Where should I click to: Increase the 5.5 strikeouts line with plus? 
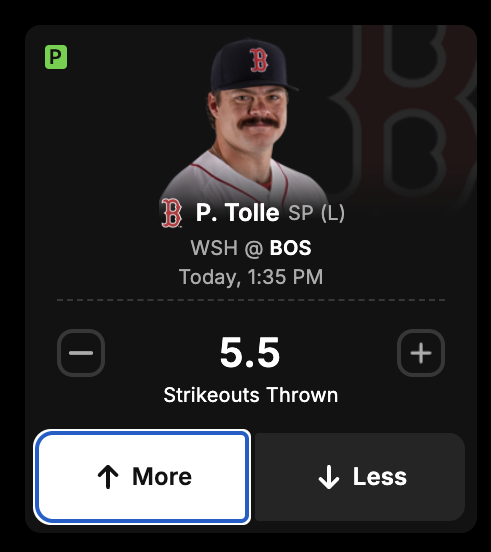(x=421, y=353)
